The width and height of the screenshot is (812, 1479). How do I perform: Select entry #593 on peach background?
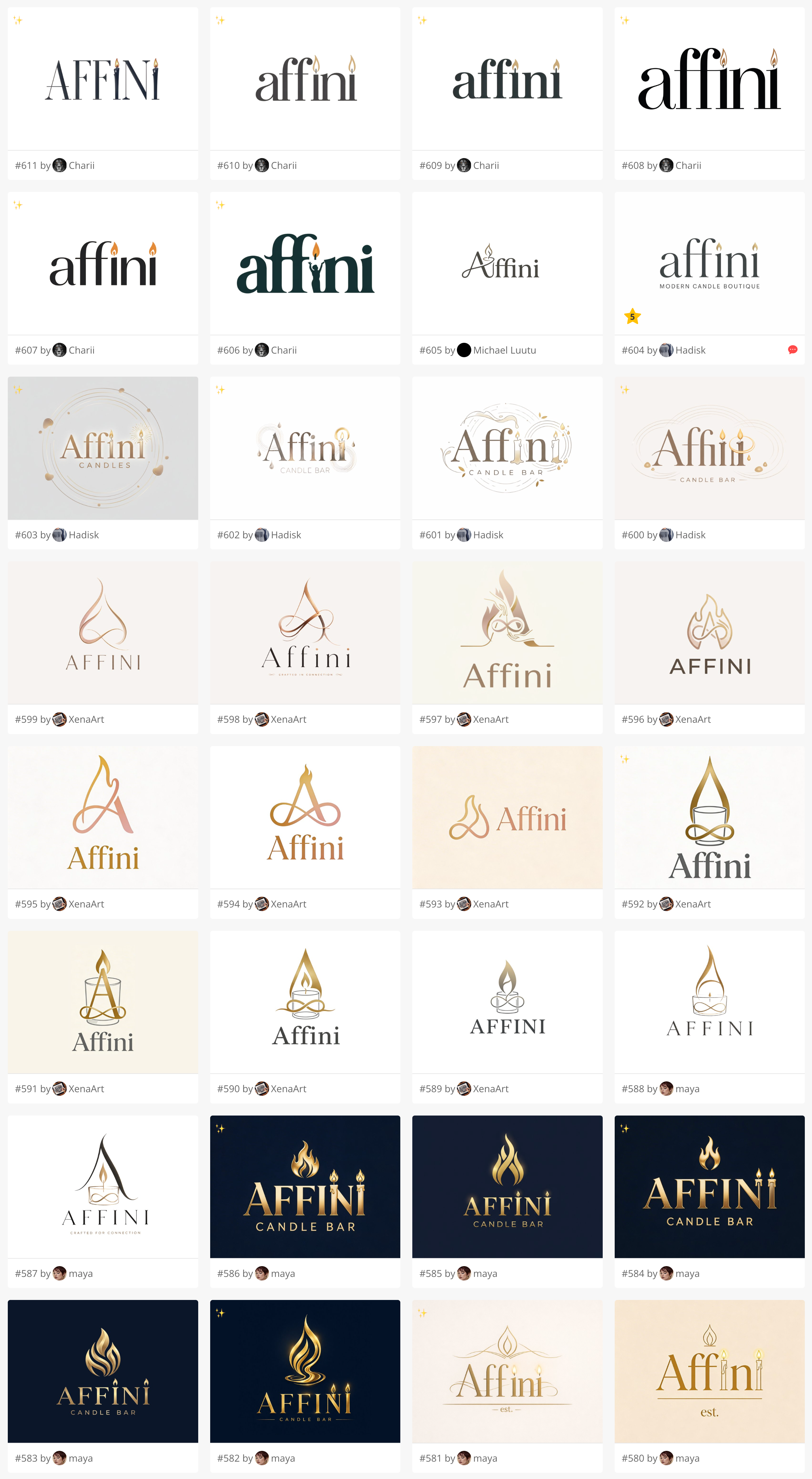click(507, 818)
